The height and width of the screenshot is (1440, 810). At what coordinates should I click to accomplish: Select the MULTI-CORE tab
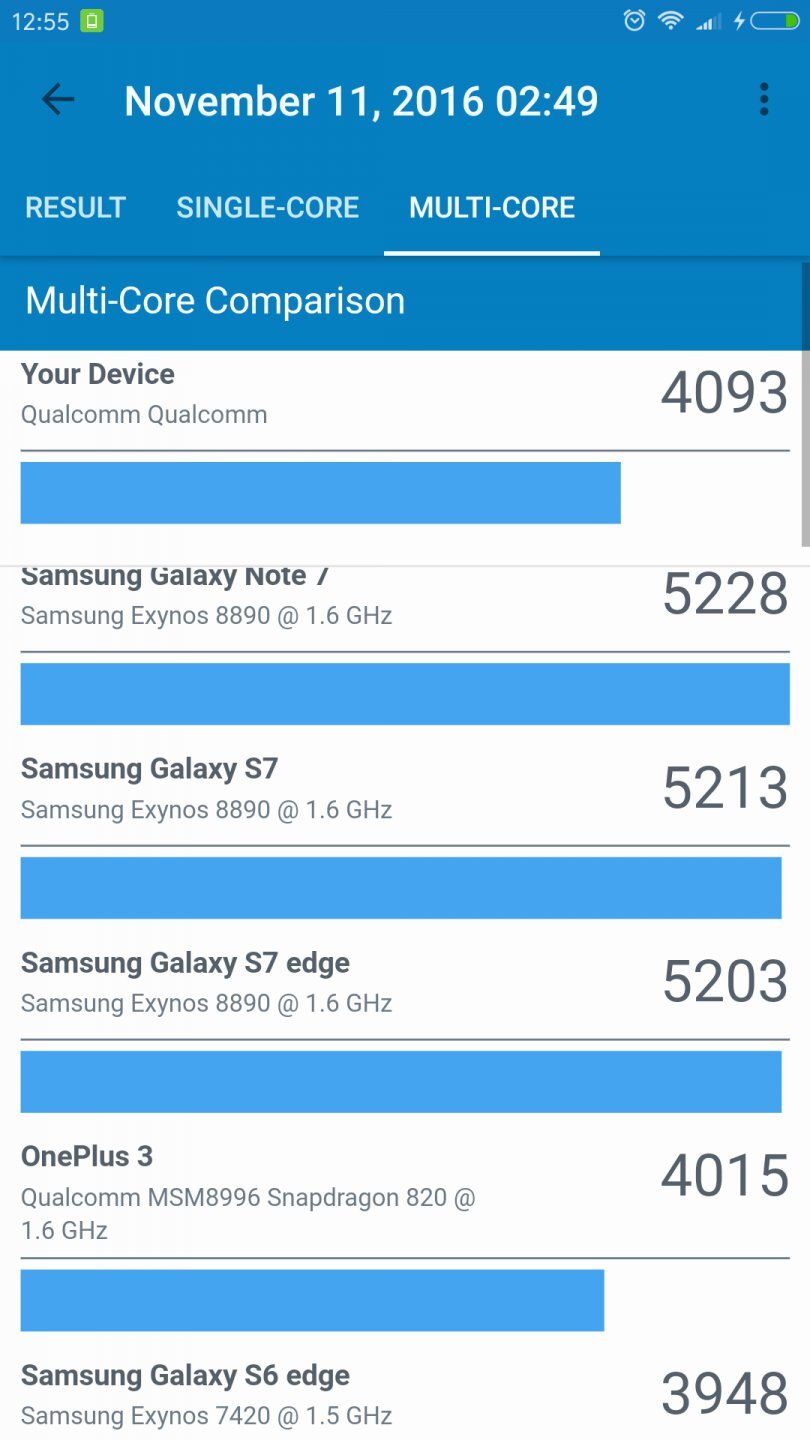click(491, 208)
